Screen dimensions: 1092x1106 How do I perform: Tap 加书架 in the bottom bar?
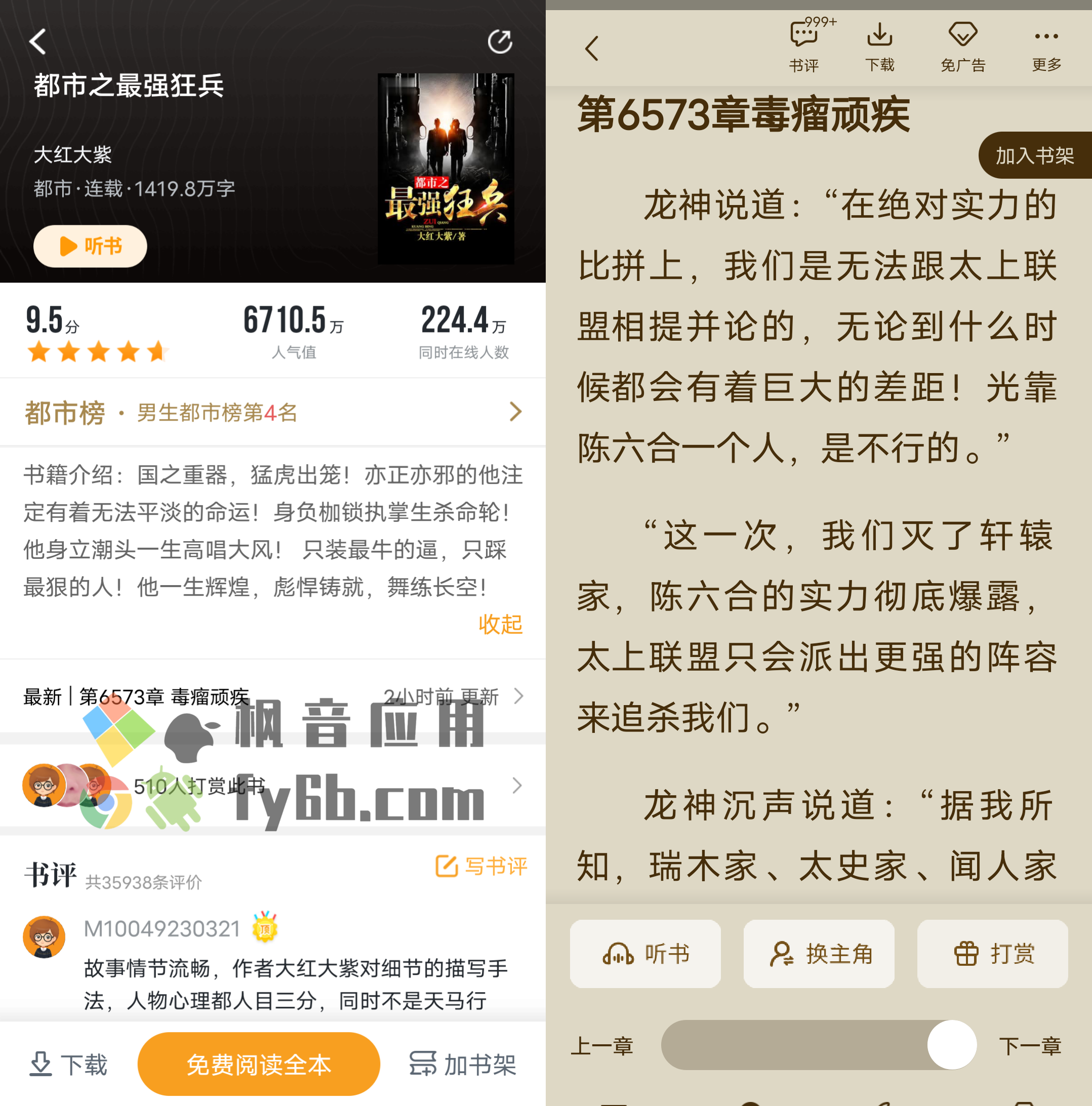[463, 1064]
